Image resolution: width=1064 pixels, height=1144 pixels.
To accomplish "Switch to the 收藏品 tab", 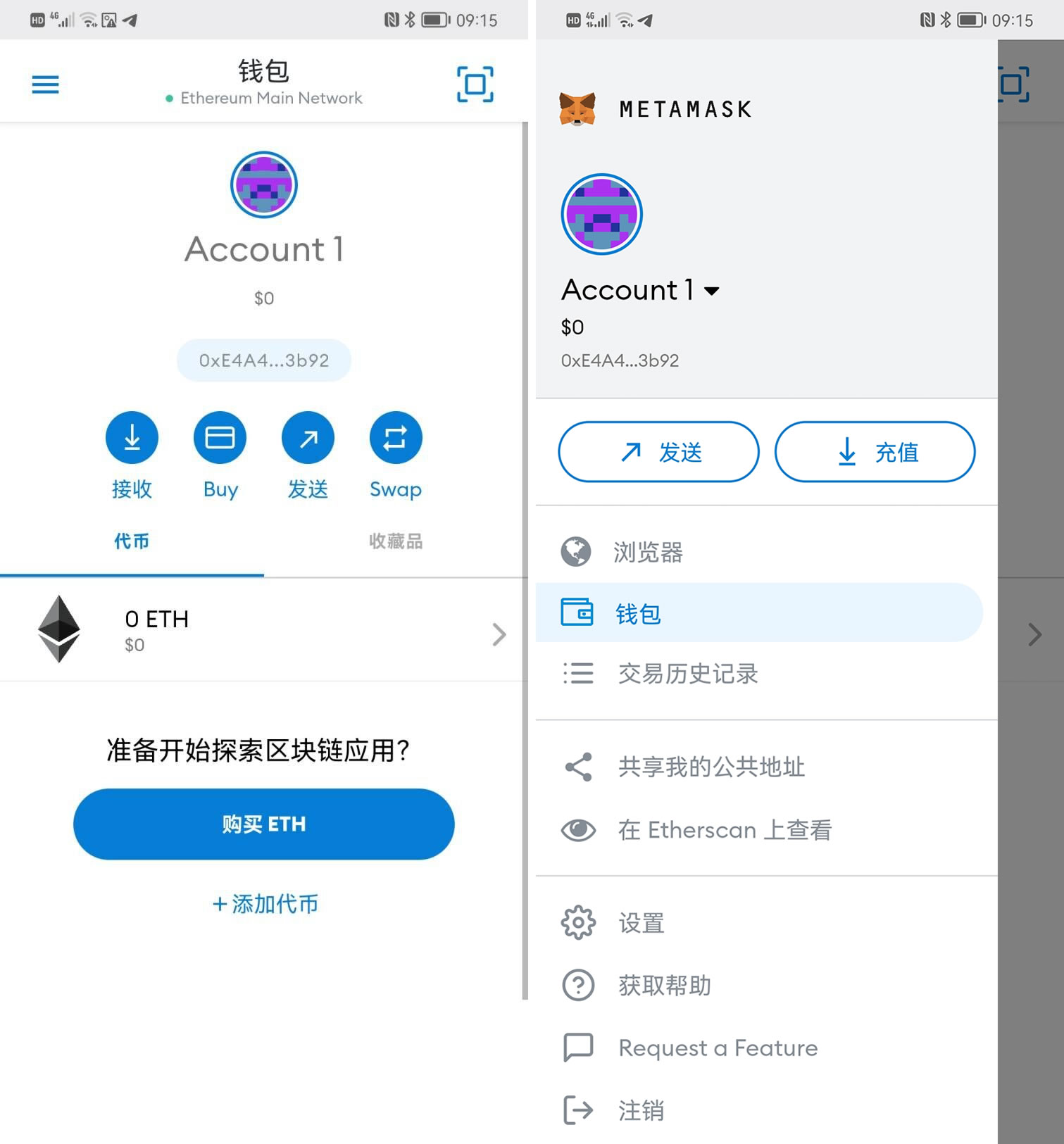I will point(396,541).
